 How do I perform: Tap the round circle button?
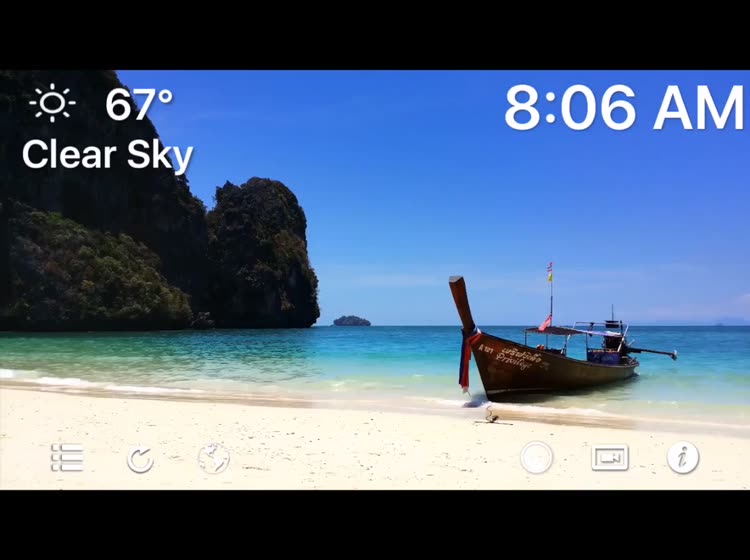coord(537,458)
